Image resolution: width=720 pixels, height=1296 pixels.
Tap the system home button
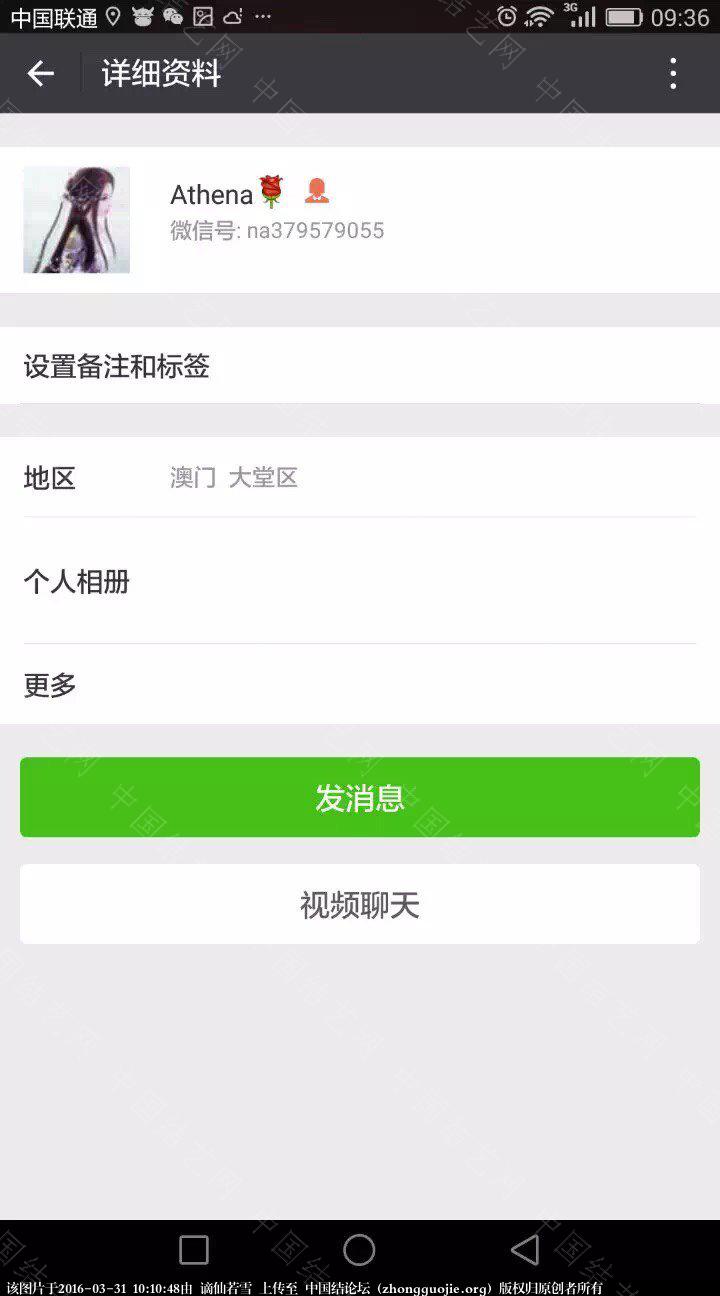coord(359,1250)
